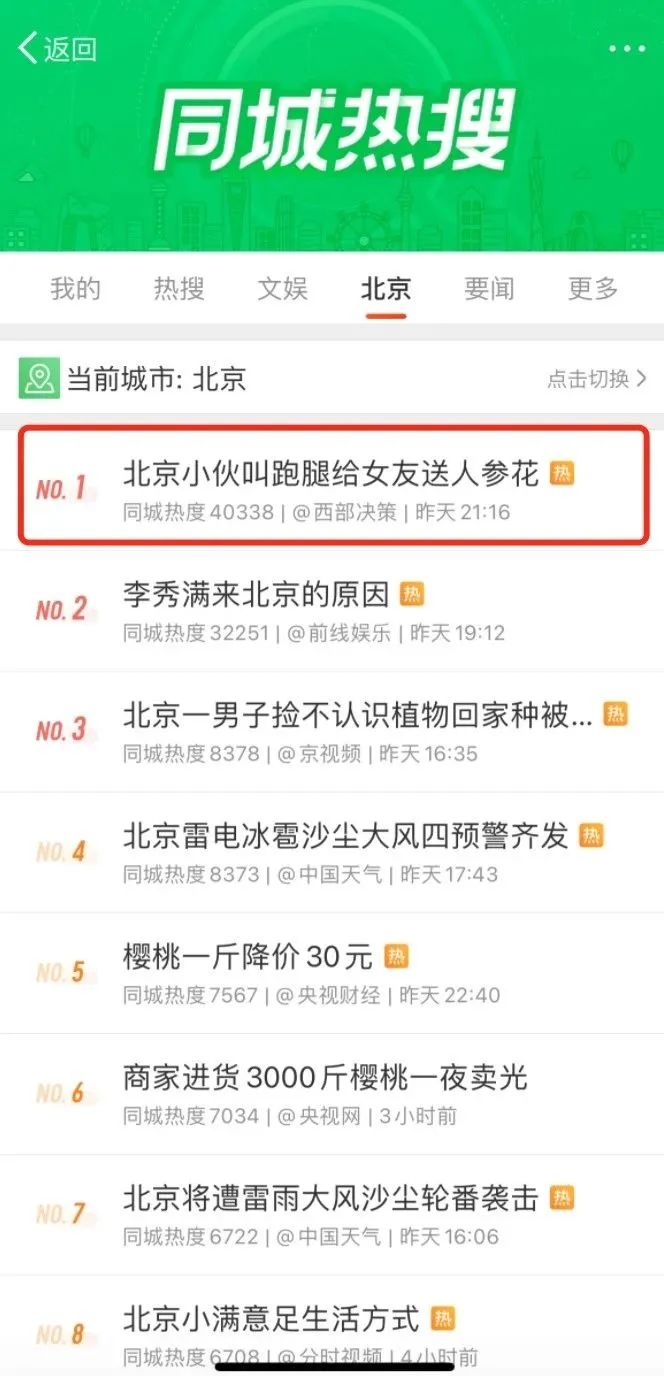Switch to the 我的 tab
Image resolution: width=664 pixels, height=1376 pixels.
pyautogui.click(x=76, y=289)
